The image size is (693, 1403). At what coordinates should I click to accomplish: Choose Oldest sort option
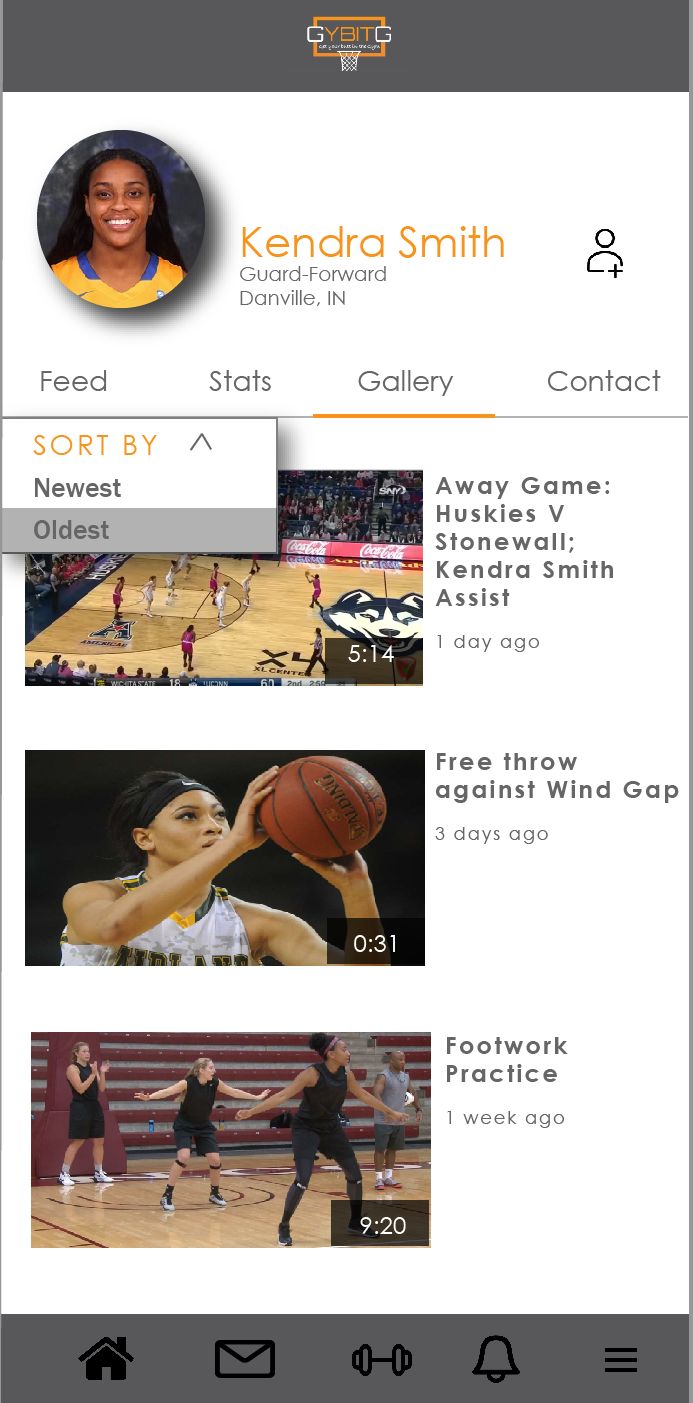[72, 530]
